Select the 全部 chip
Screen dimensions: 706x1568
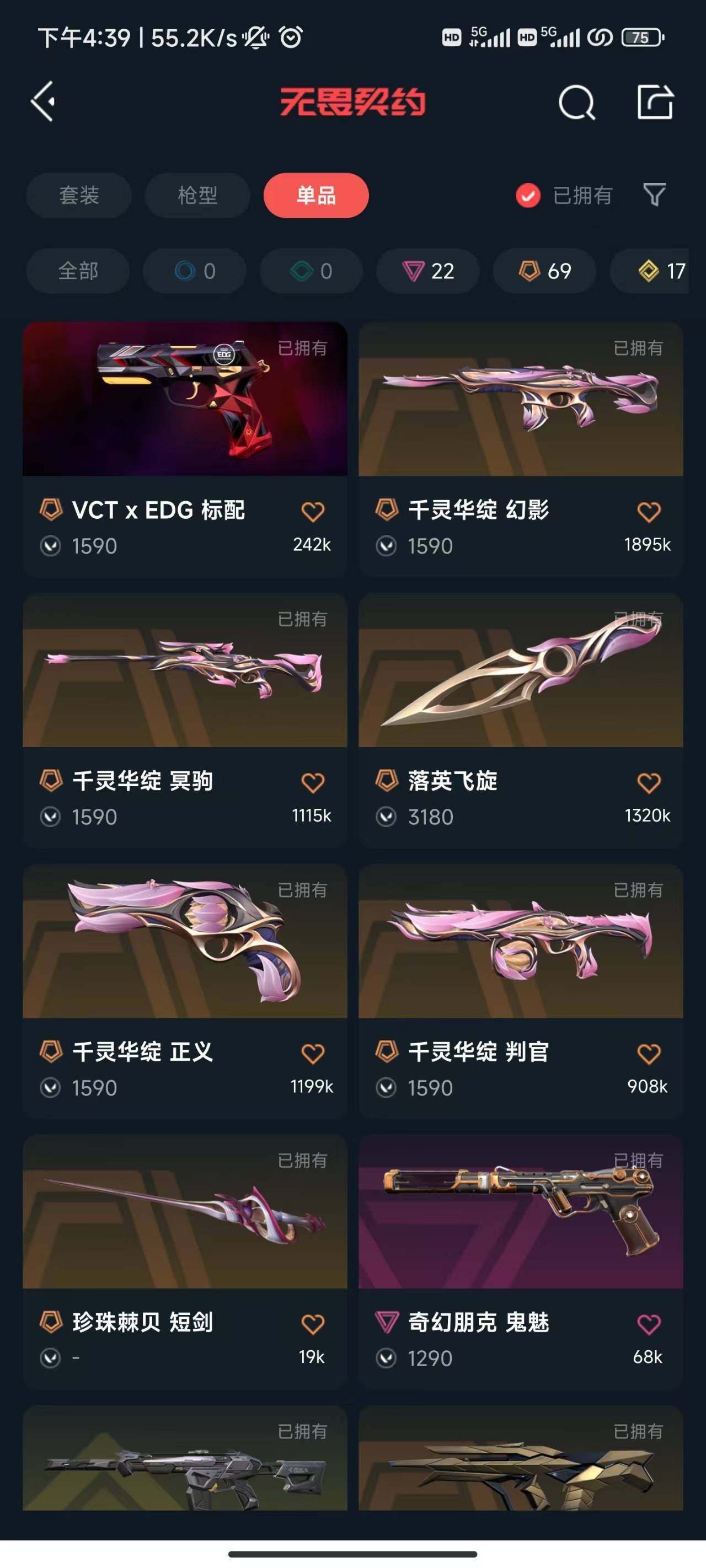[x=78, y=271]
